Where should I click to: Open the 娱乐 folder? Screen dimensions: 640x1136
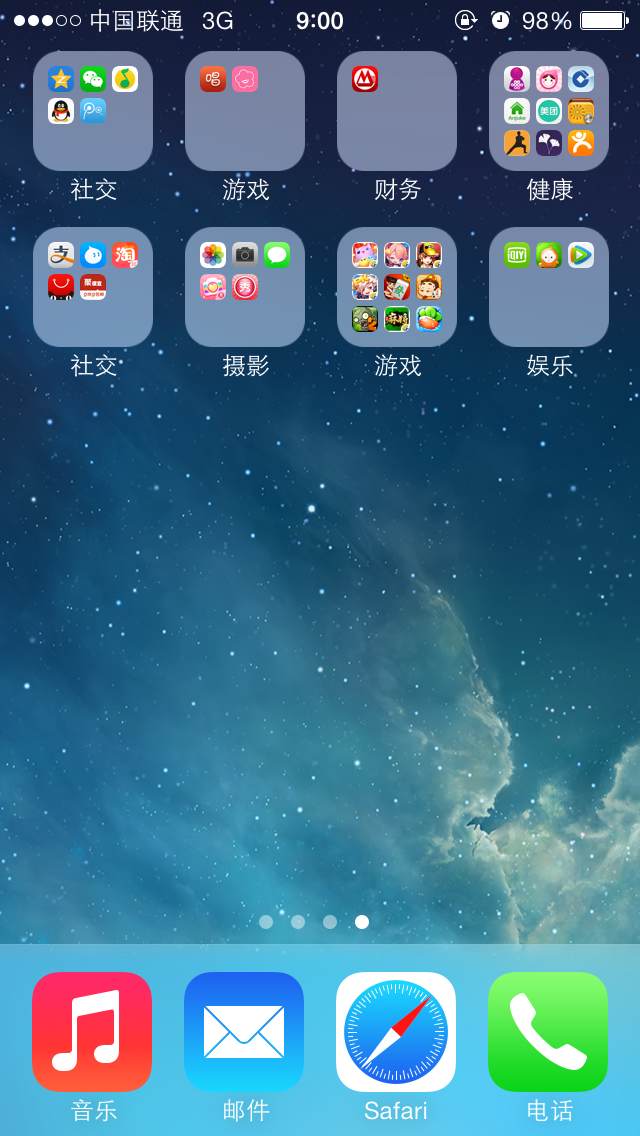tap(549, 287)
